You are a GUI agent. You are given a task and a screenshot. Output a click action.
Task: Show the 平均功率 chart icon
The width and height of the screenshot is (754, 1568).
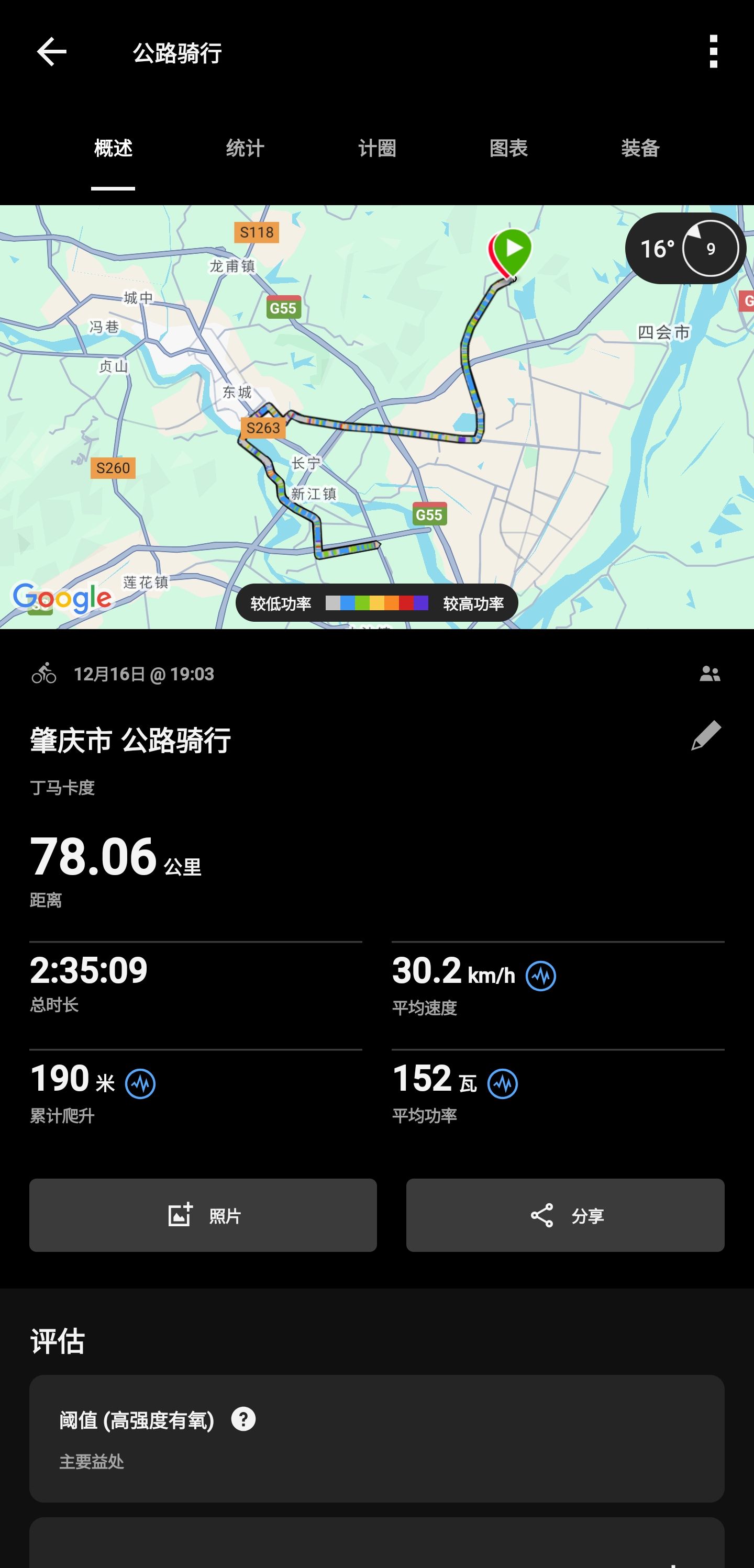503,1083
